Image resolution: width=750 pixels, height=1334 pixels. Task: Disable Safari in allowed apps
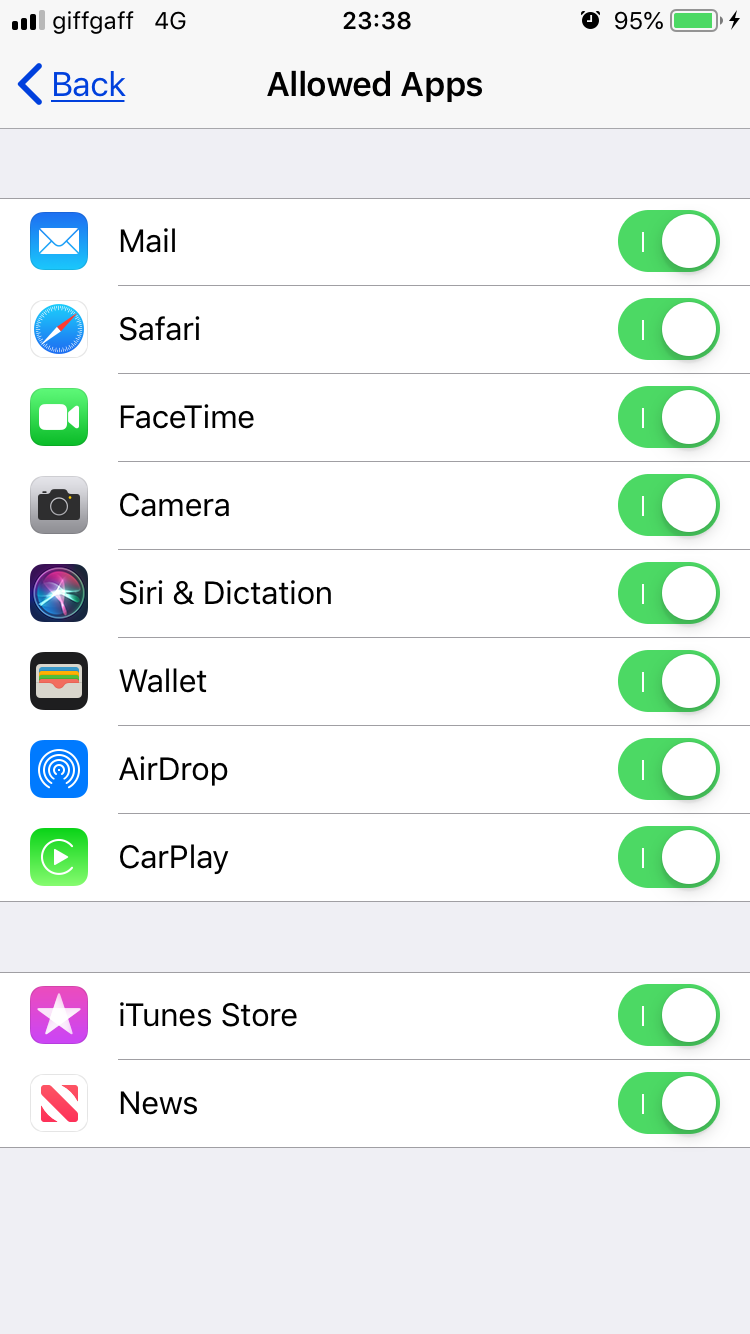coord(668,329)
